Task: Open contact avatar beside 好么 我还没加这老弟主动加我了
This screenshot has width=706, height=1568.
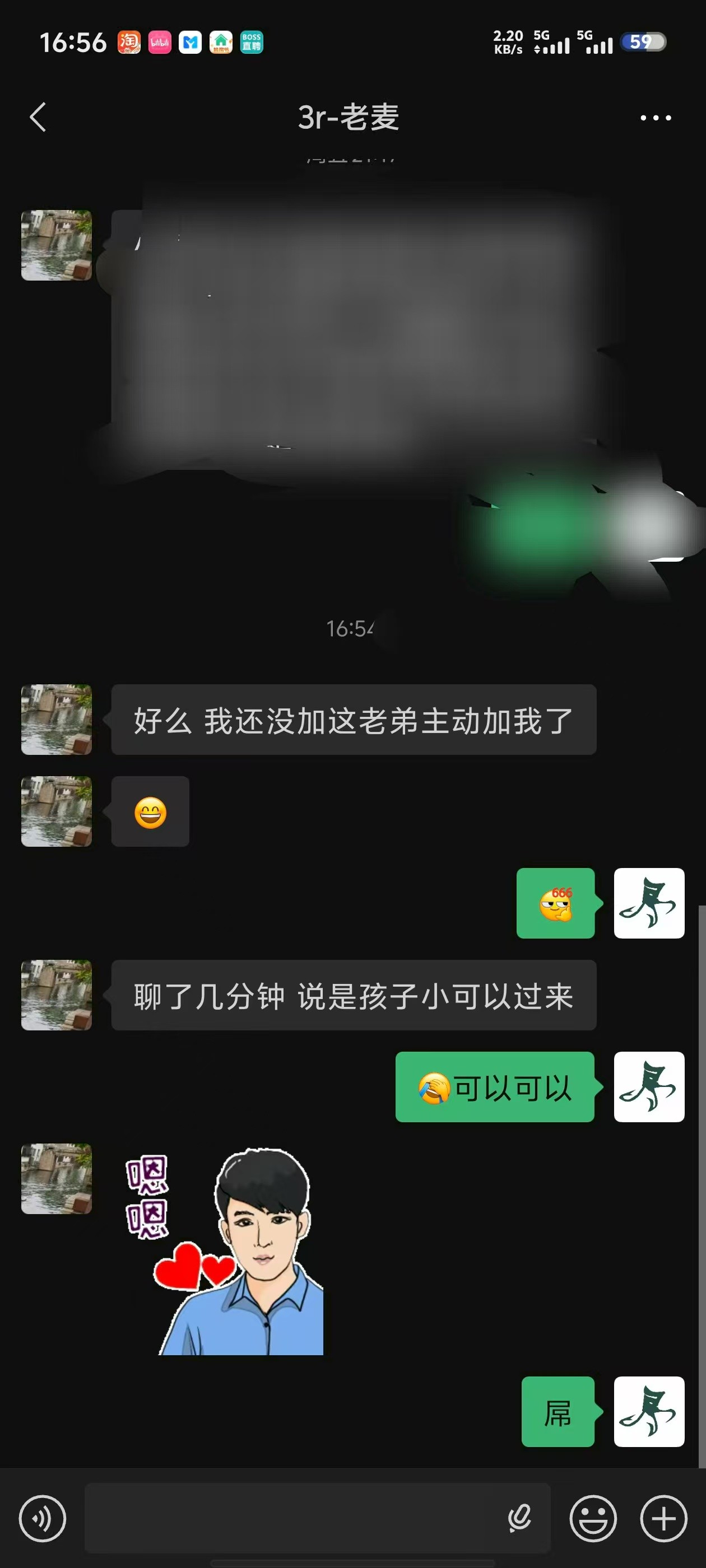Action: [x=57, y=720]
